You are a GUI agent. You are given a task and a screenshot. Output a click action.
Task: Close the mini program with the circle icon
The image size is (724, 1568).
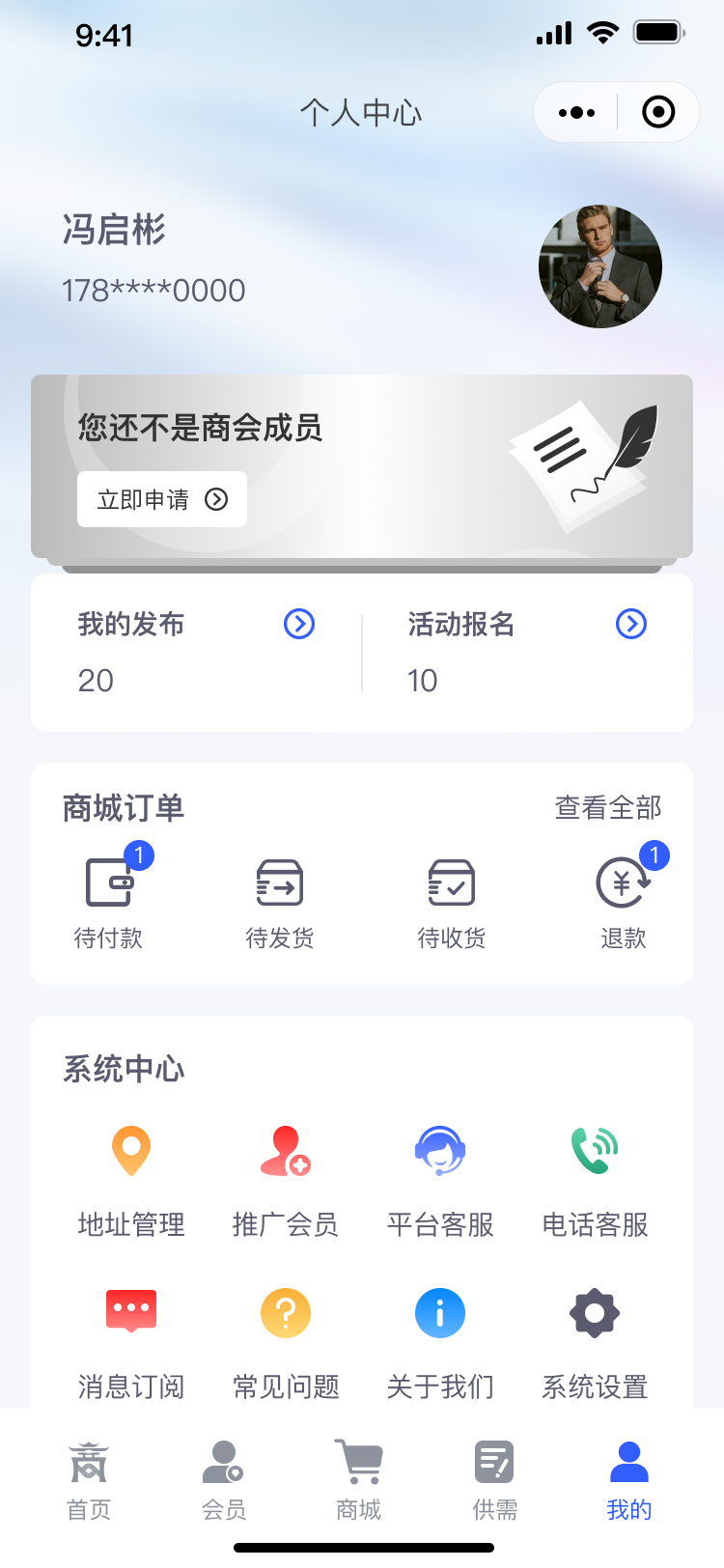click(x=658, y=112)
